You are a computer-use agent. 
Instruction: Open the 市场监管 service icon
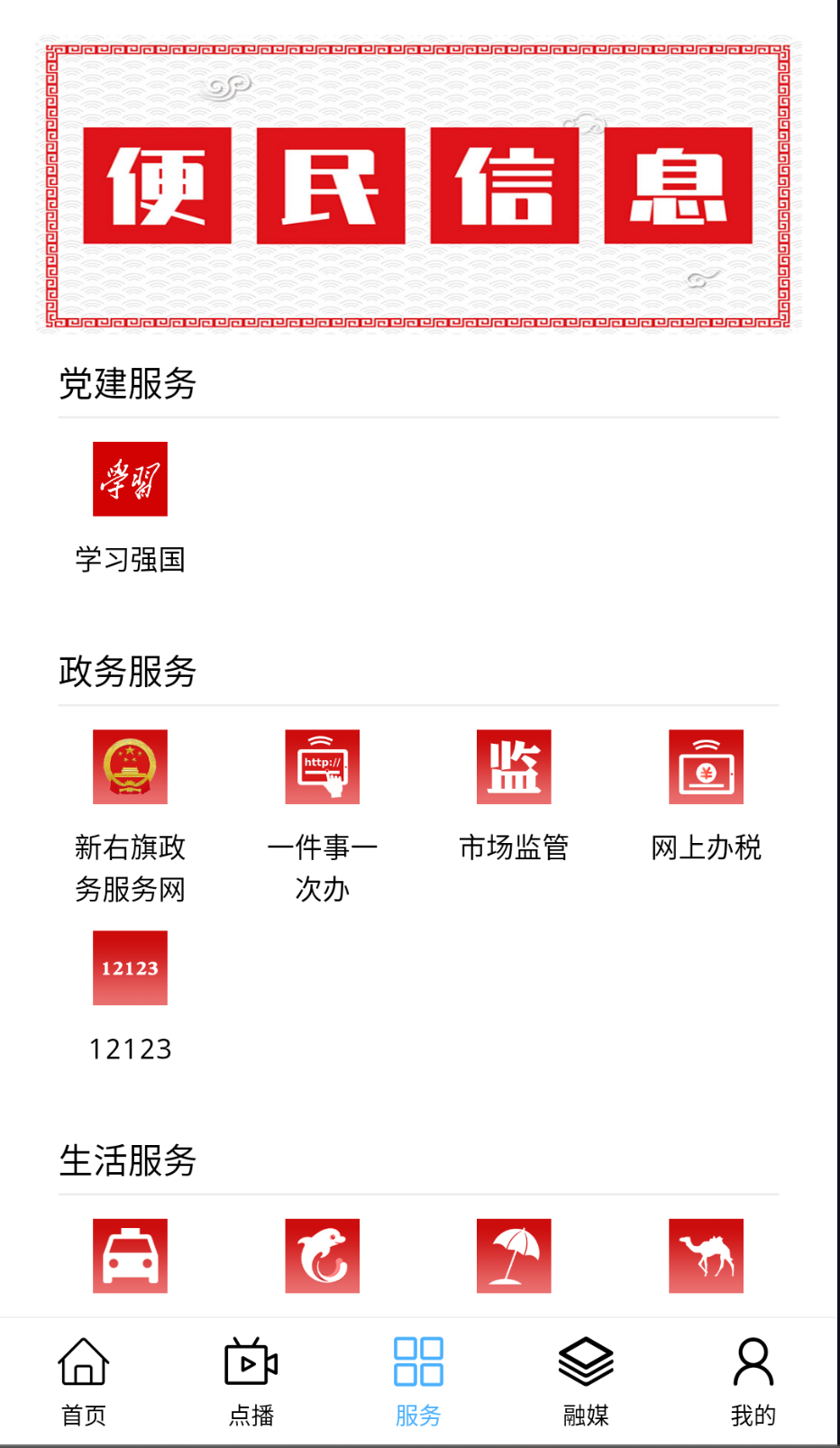(514, 767)
